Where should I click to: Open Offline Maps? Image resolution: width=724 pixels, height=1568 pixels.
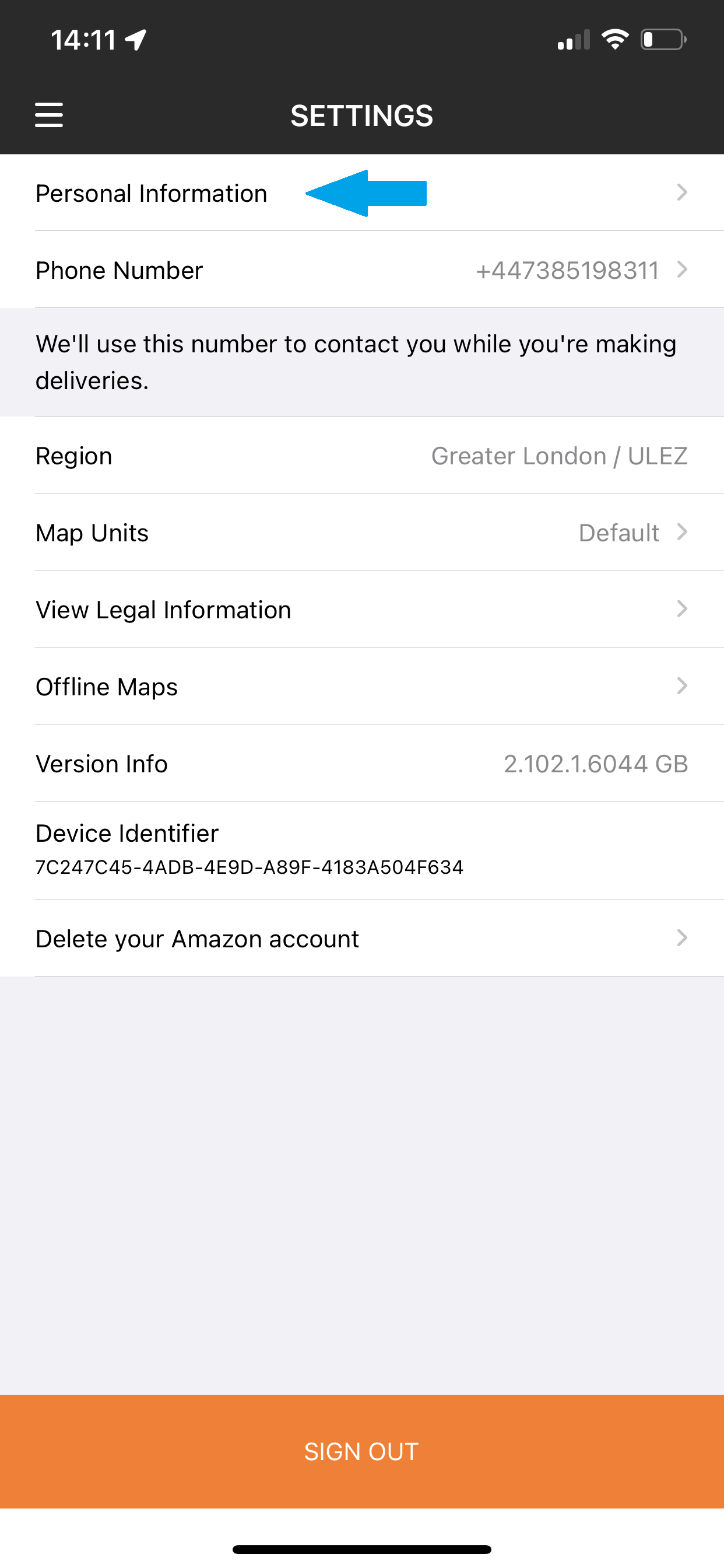coord(361,687)
